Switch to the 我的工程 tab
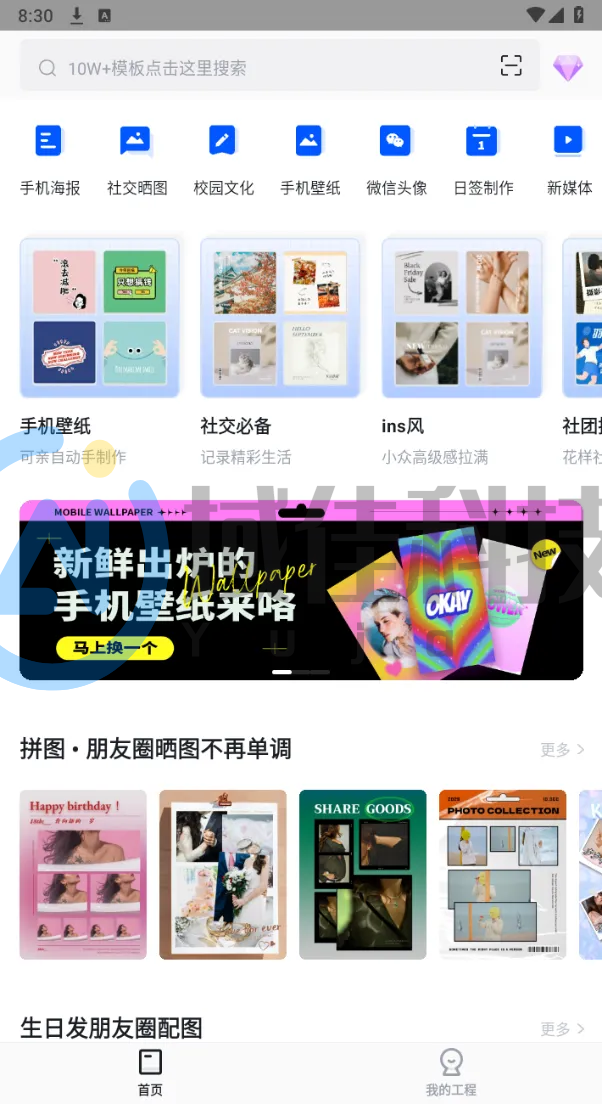602x1104 pixels. (x=451, y=1072)
